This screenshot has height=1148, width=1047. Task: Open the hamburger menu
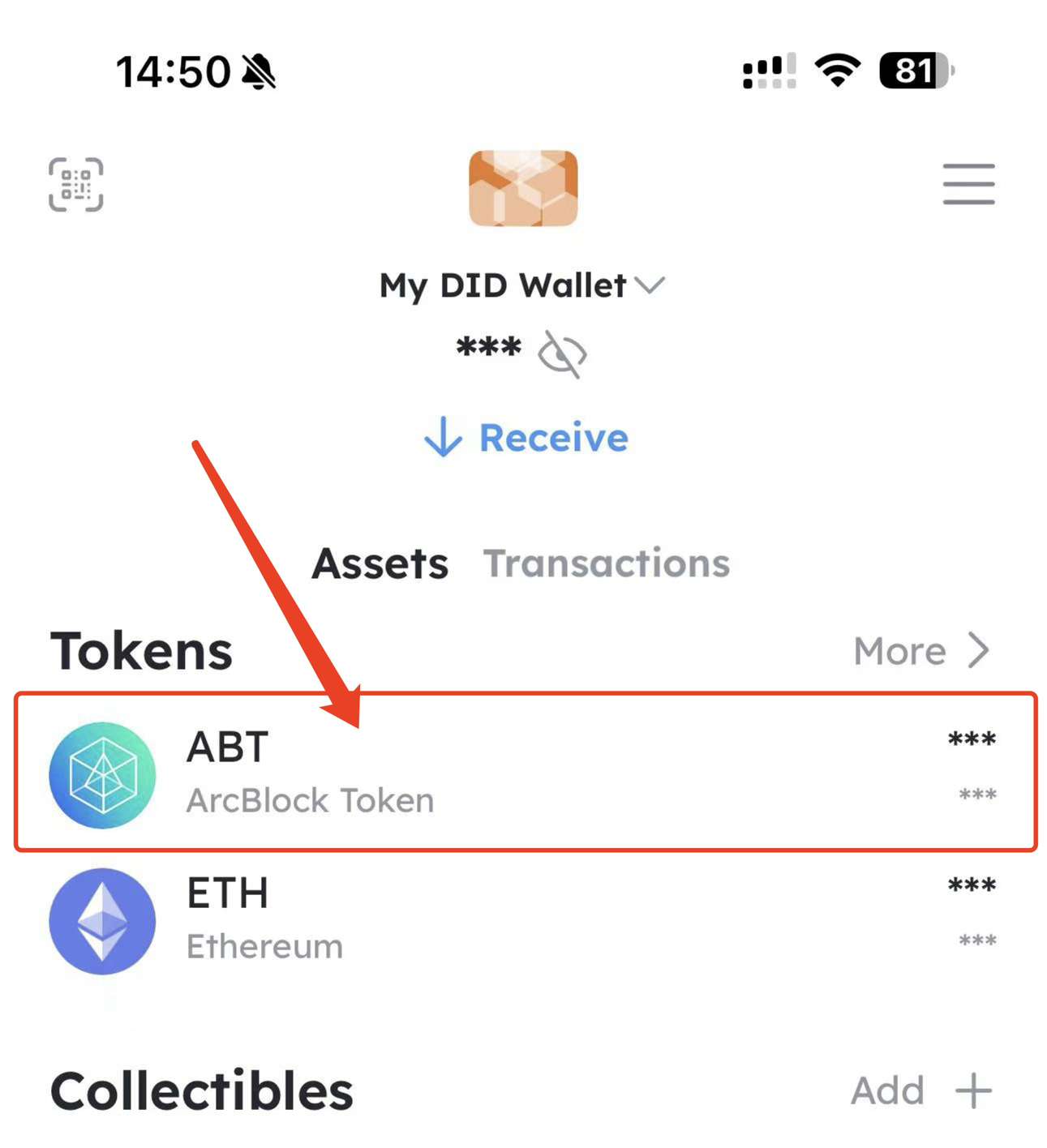968,184
